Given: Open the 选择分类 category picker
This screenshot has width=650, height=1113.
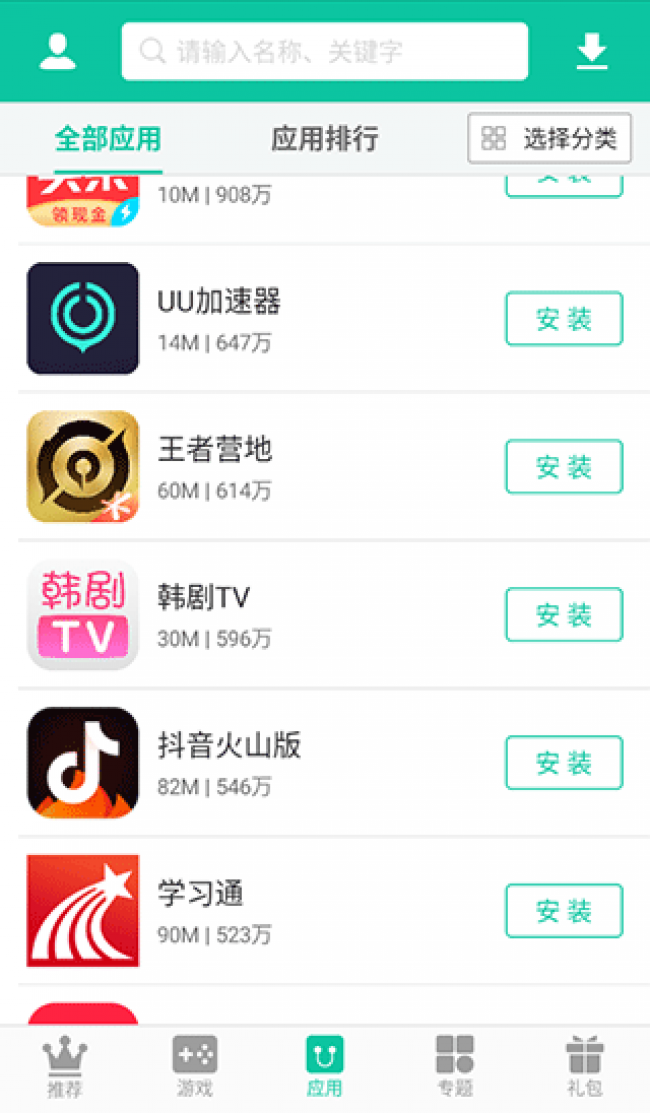Looking at the screenshot, I should [549, 138].
